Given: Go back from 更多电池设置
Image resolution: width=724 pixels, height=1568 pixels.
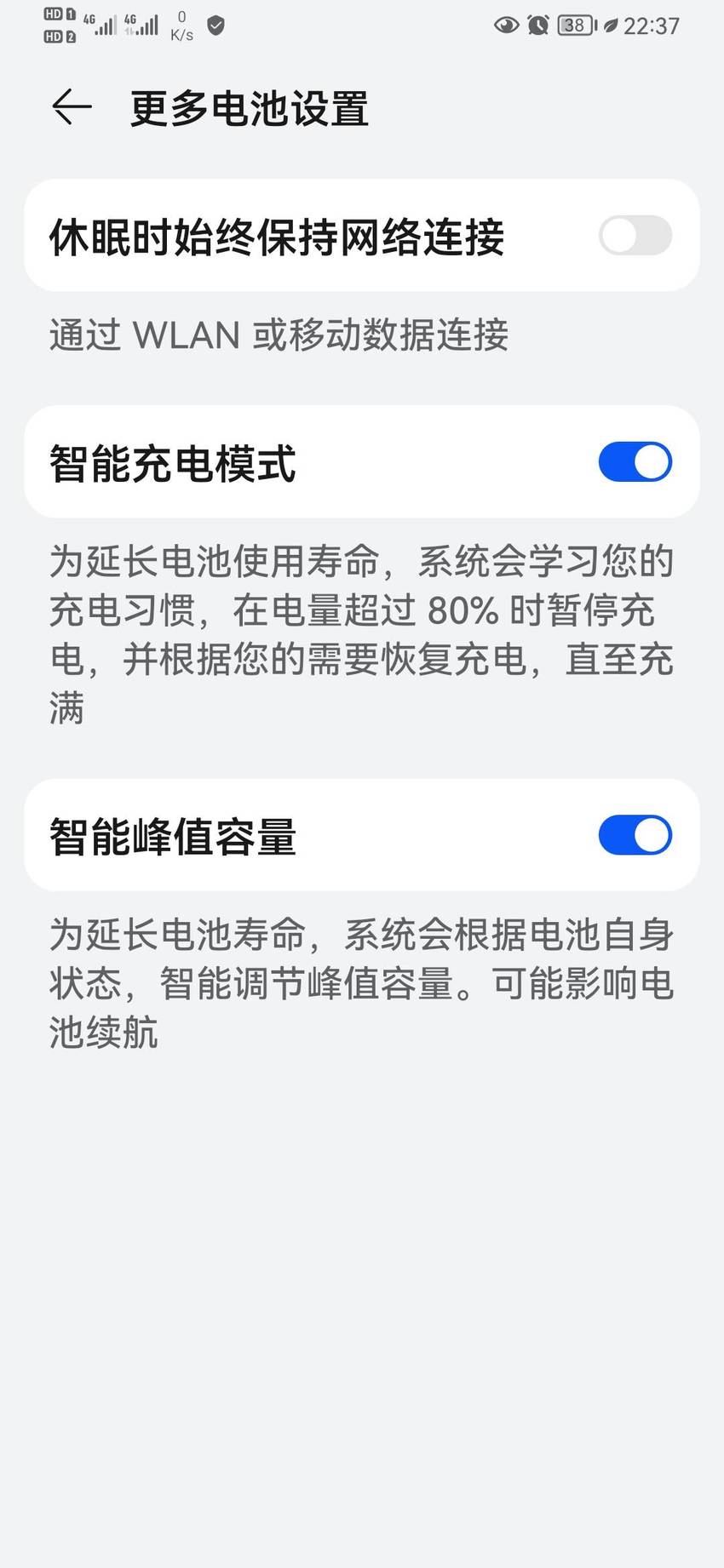Looking at the screenshot, I should pos(72,107).
